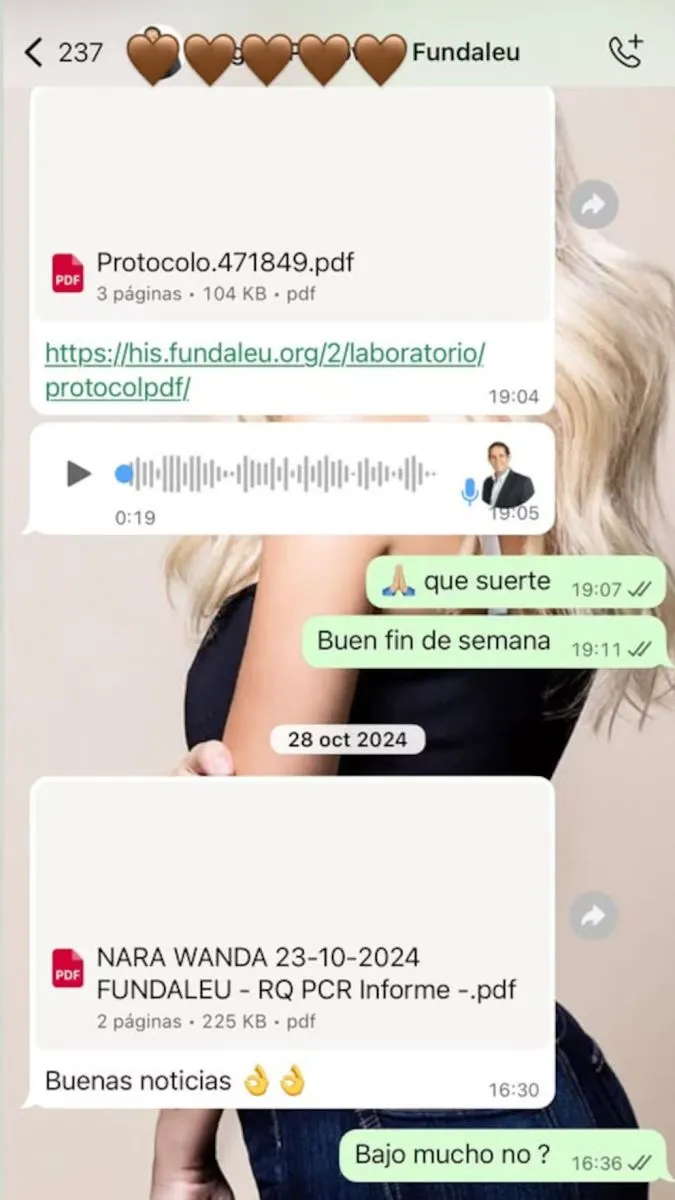Start a call with the Fundaleu chat
This screenshot has width=675, height=1200.
626,52
